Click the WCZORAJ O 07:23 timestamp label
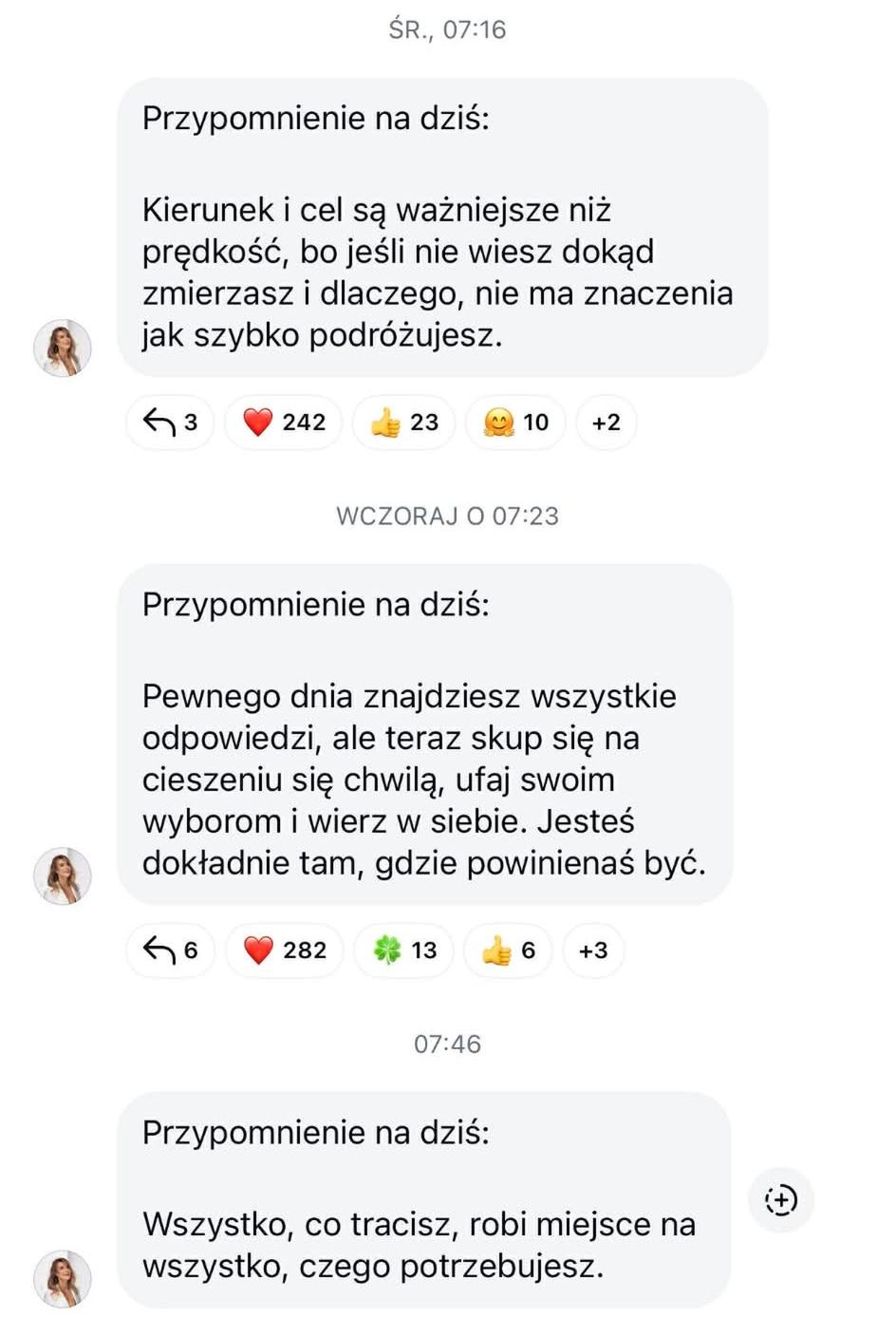Image resolution: width=896 pixels, height=1317 pixels. coord(447,516)
